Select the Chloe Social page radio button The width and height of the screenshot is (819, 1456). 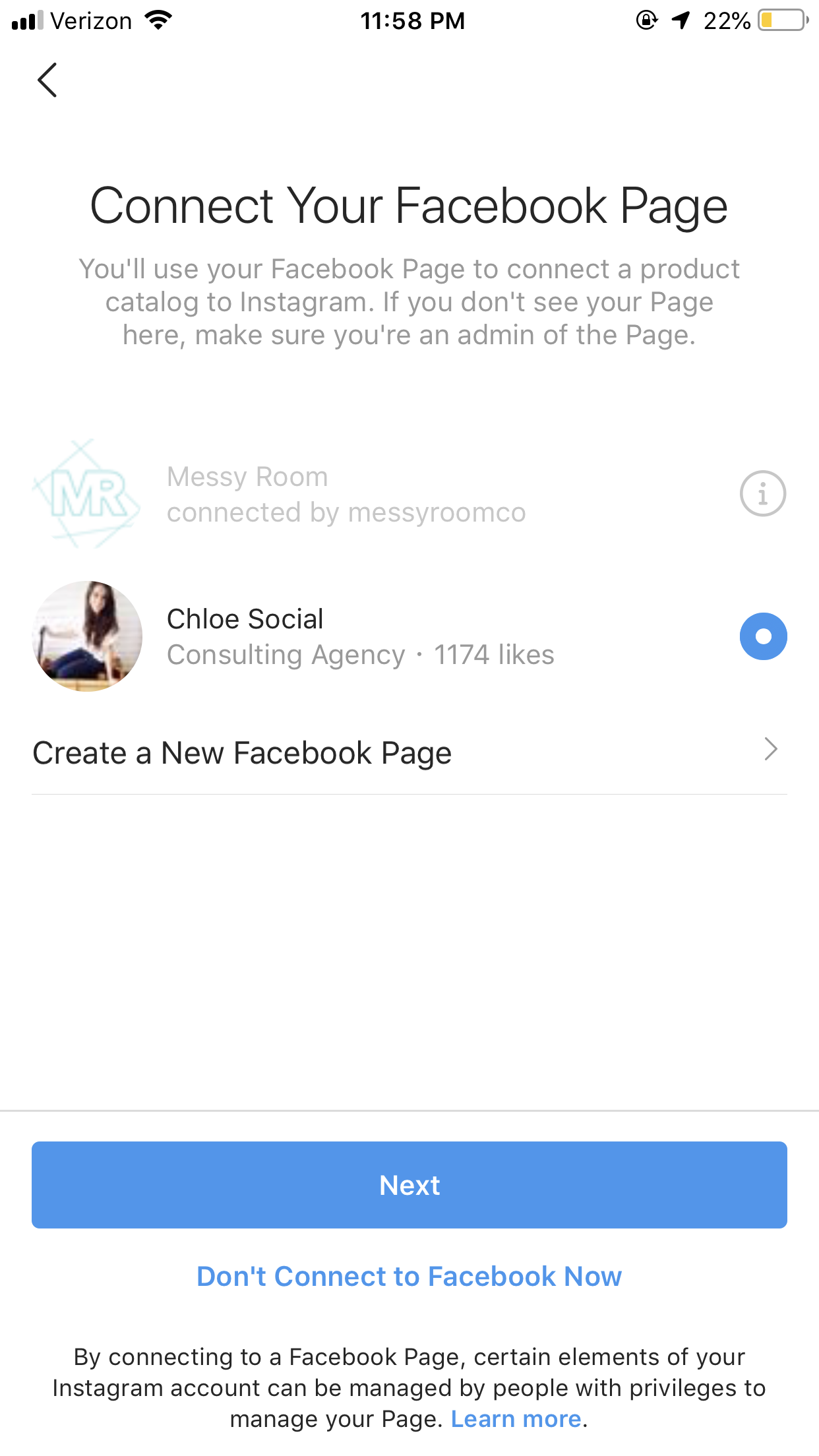click(x=763, y=636)
